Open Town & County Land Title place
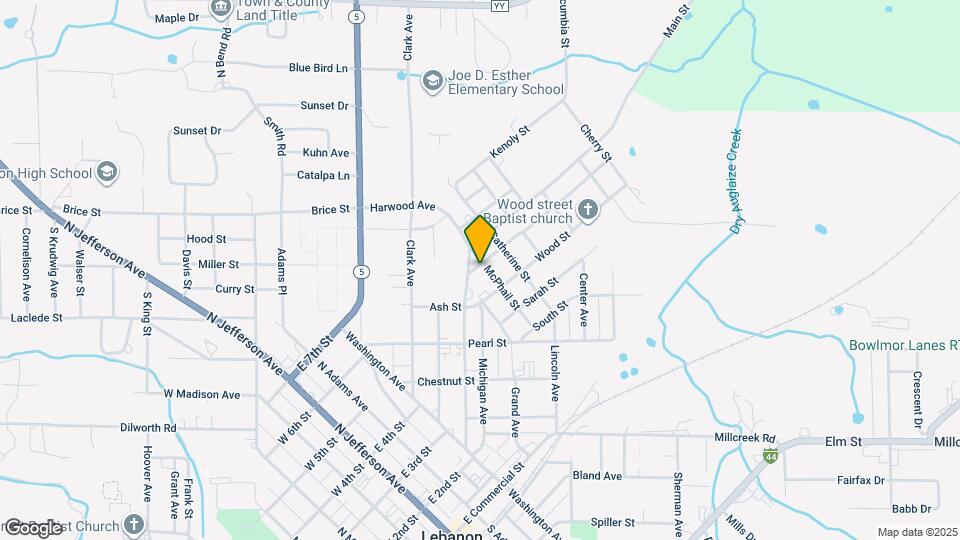This screenshot has width=960, height=540. click(x=221, y=8)
